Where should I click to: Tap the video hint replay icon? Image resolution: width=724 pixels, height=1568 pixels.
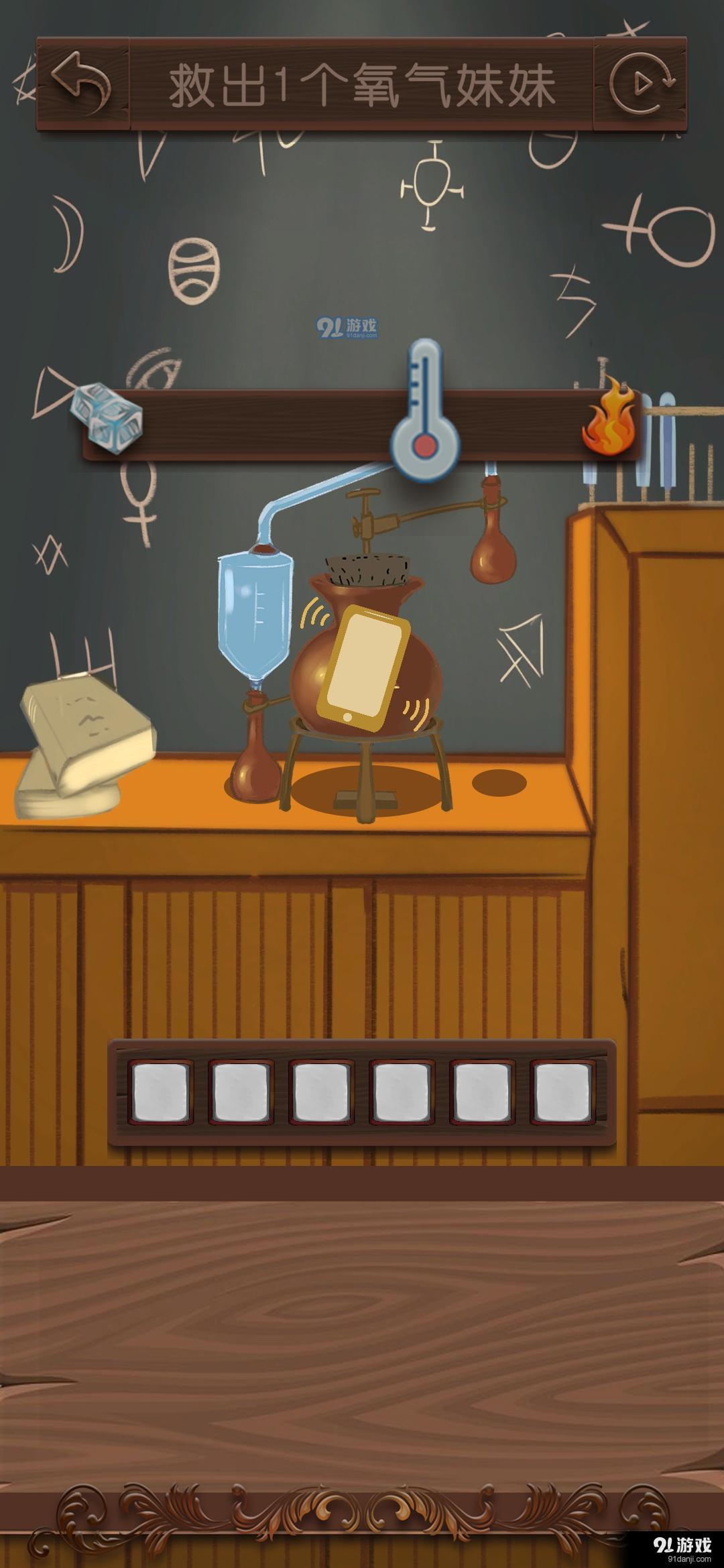tap(642, 84)
